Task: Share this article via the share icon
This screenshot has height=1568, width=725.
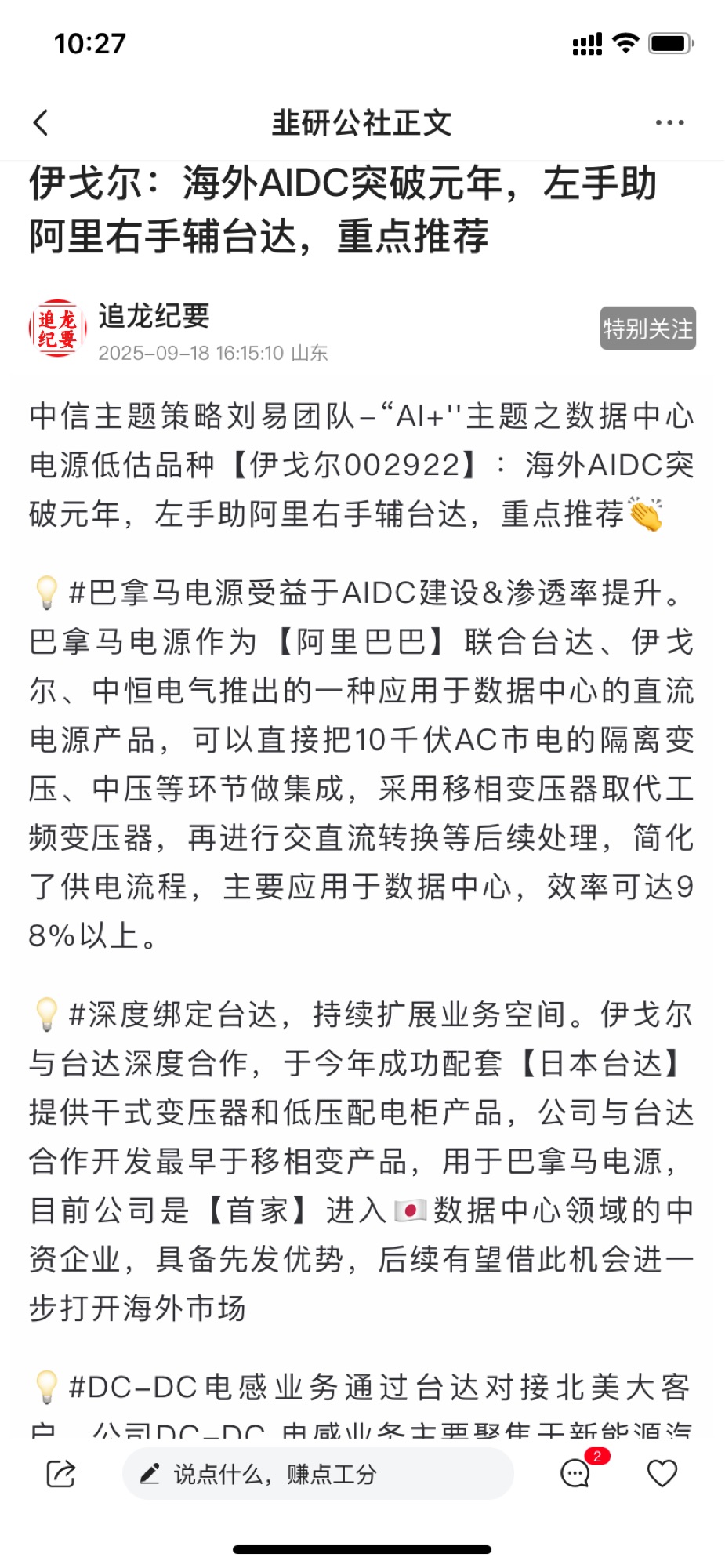Action: [x=61, y=1473]
